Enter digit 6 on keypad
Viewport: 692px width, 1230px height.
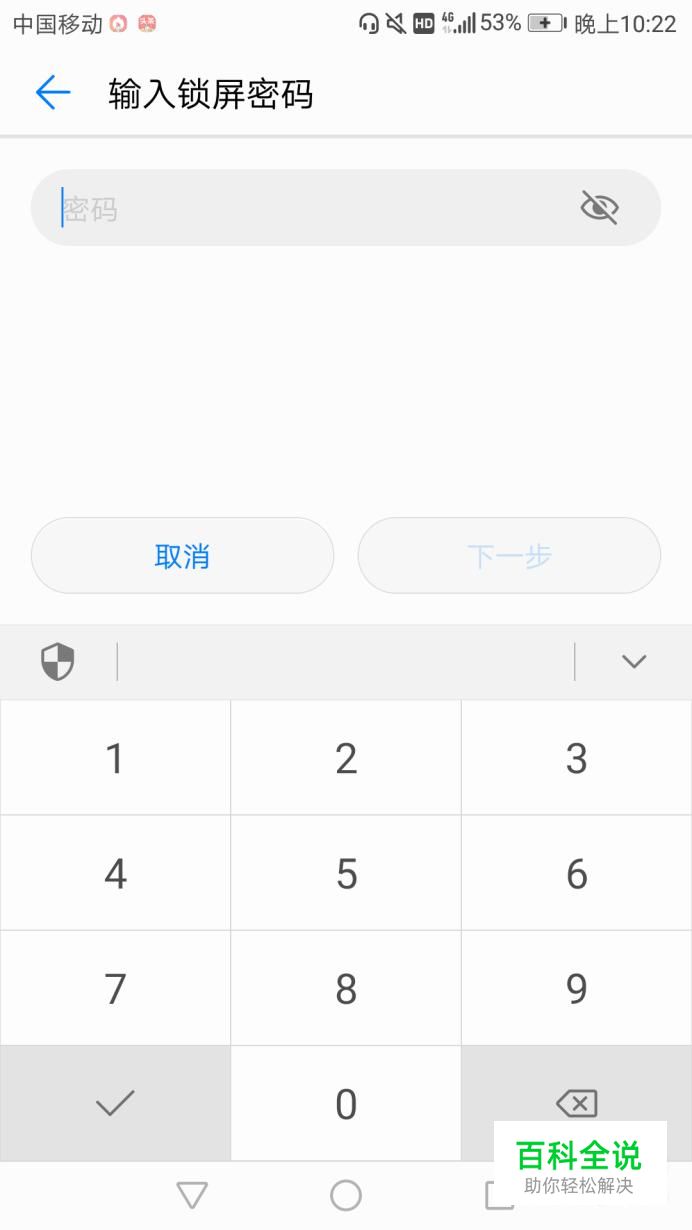[577, 873]
